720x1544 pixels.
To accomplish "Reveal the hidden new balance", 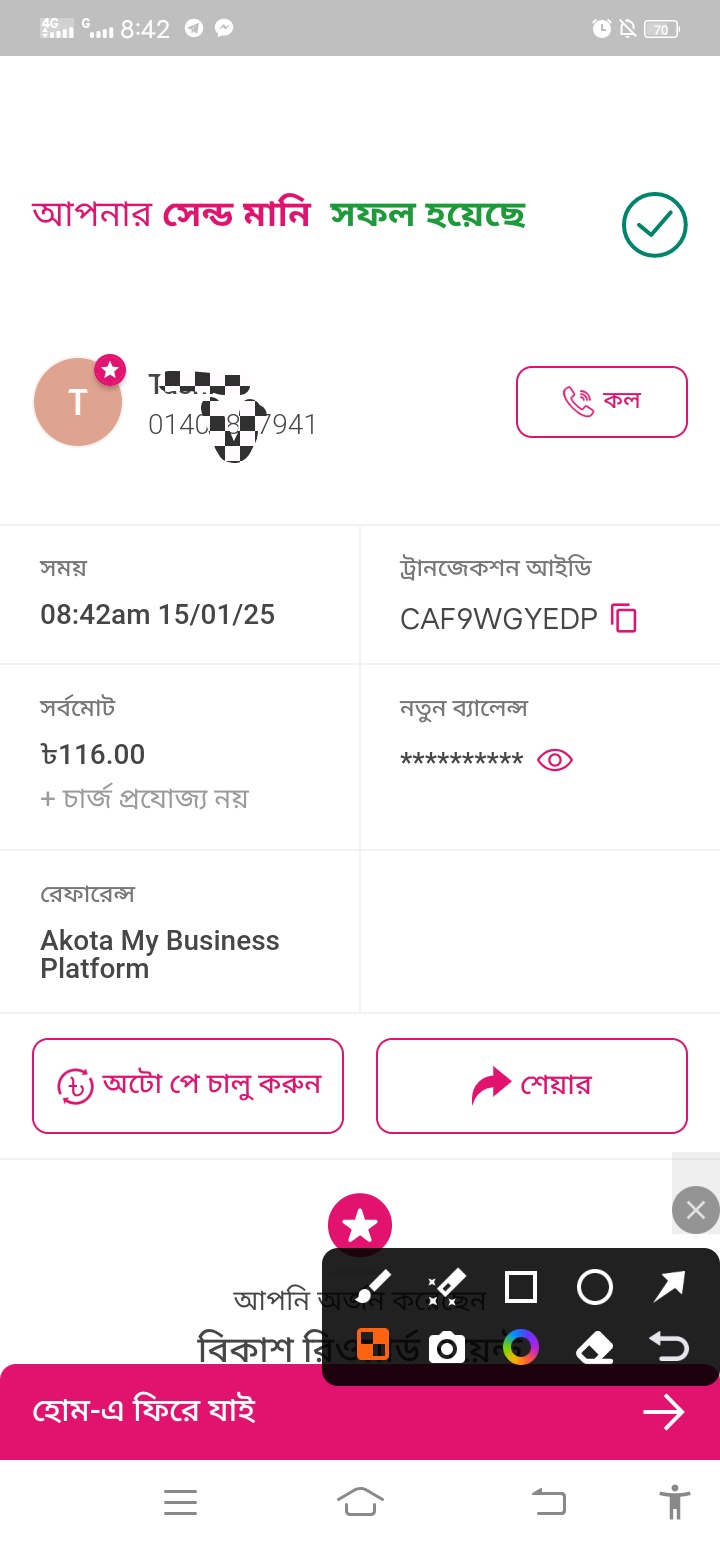I will [555, 760].
